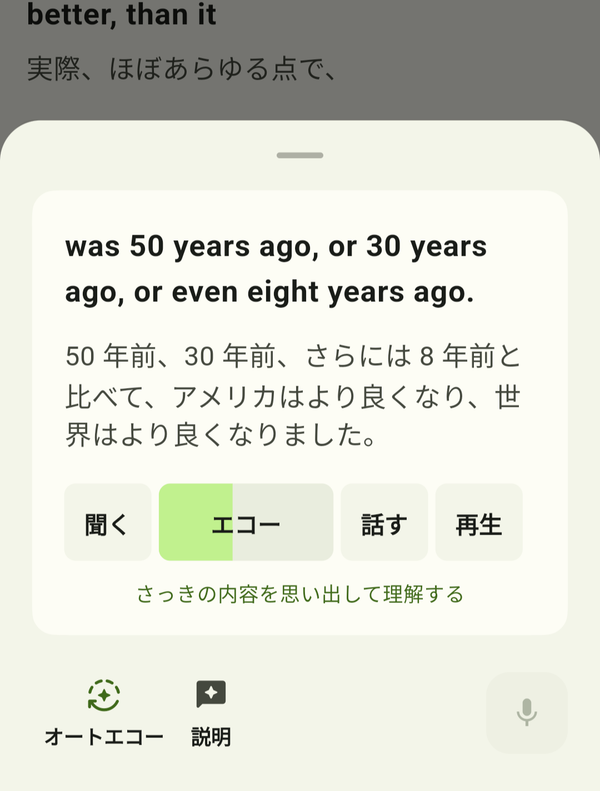This screenshot has width=600, height=791.
Task: Choose the 話す speak button
Action: tap(384, 522)
